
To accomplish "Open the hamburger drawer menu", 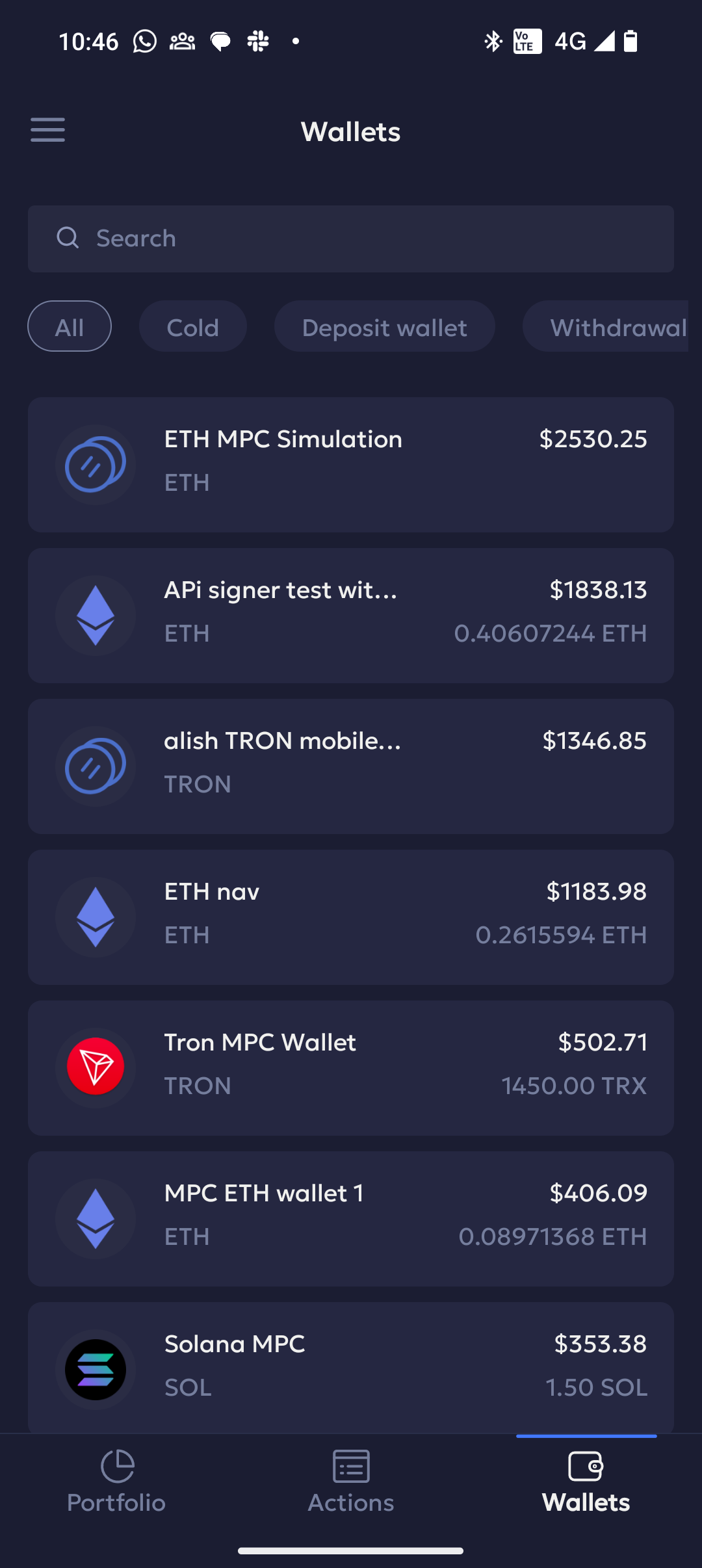I will pos(47,130).
